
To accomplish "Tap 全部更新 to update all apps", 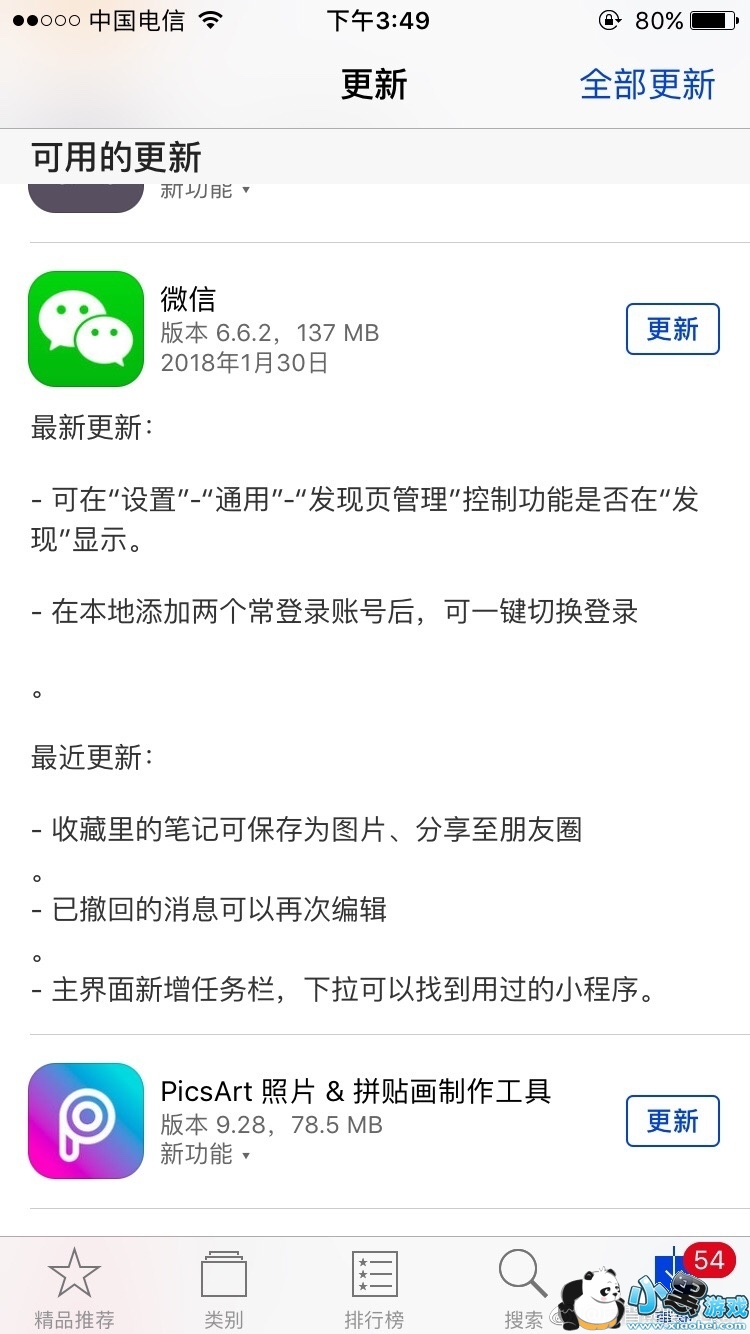I will coord(648,85).
